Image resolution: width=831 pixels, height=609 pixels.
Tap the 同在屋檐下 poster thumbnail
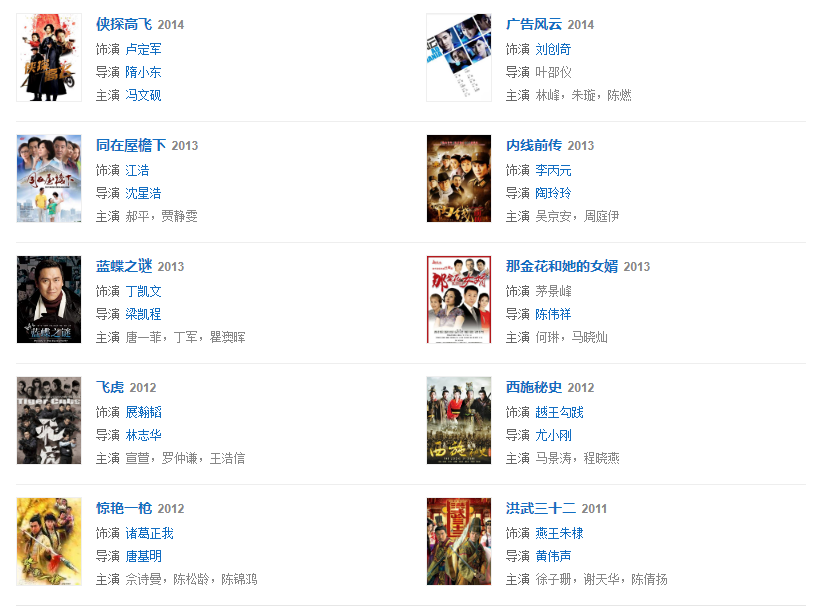pyautogui.click(x=49, y=179)
